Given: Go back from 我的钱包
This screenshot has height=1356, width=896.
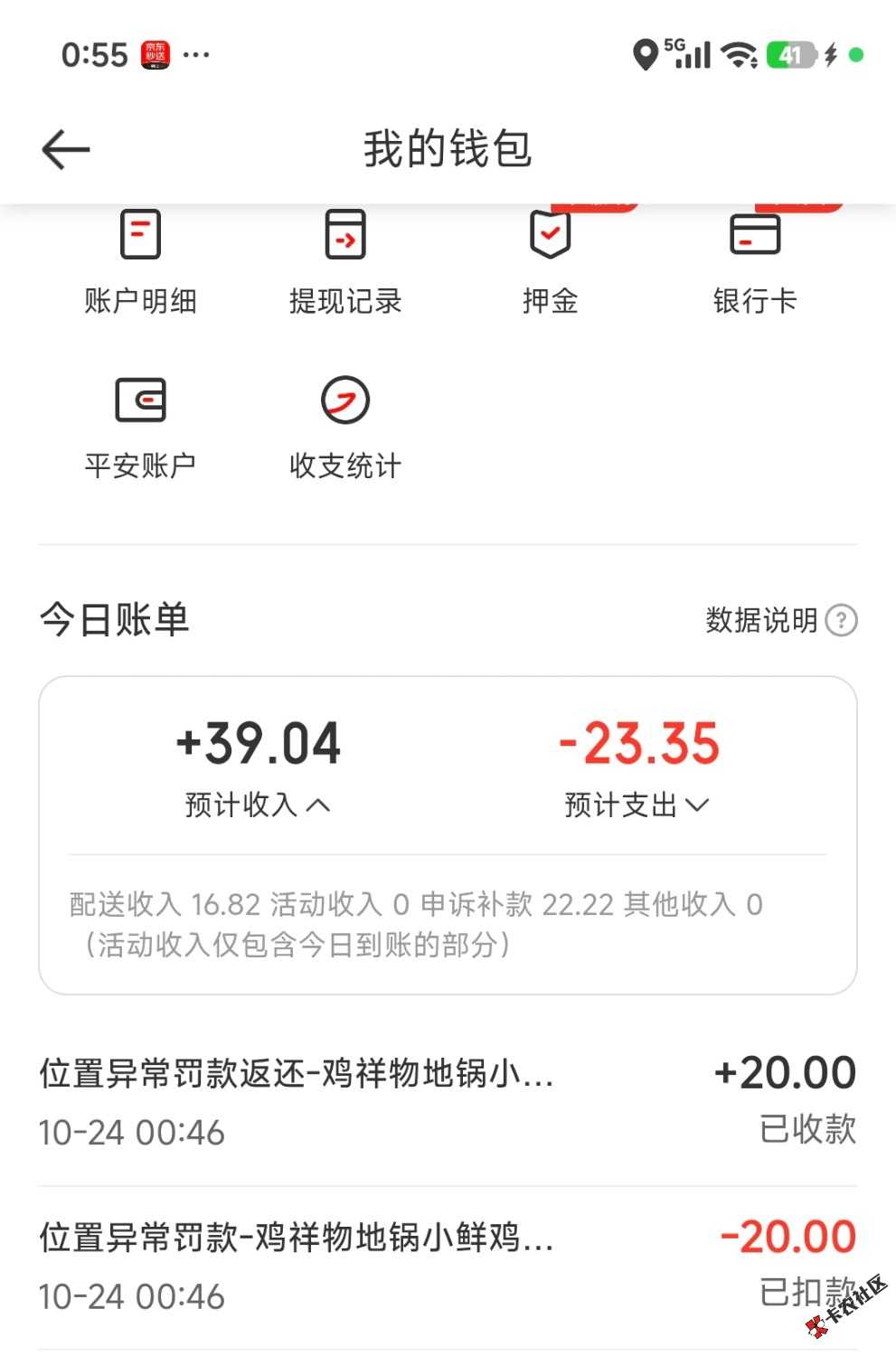Looking at the screenshot, I should pyautogui.click(x=66, y=149).
